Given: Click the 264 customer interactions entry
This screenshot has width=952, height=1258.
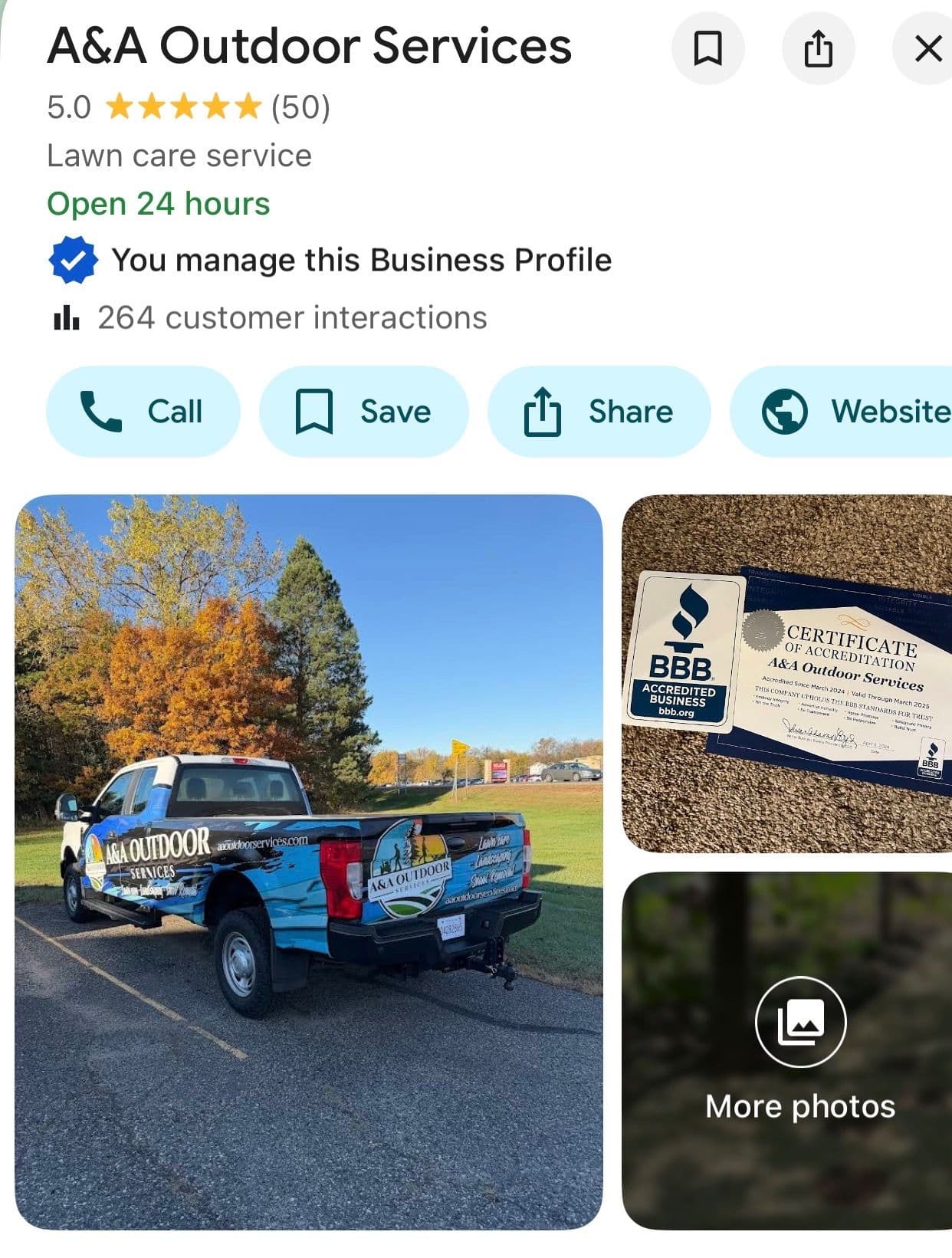Looking at the screenshot, I should coord(291,318).
